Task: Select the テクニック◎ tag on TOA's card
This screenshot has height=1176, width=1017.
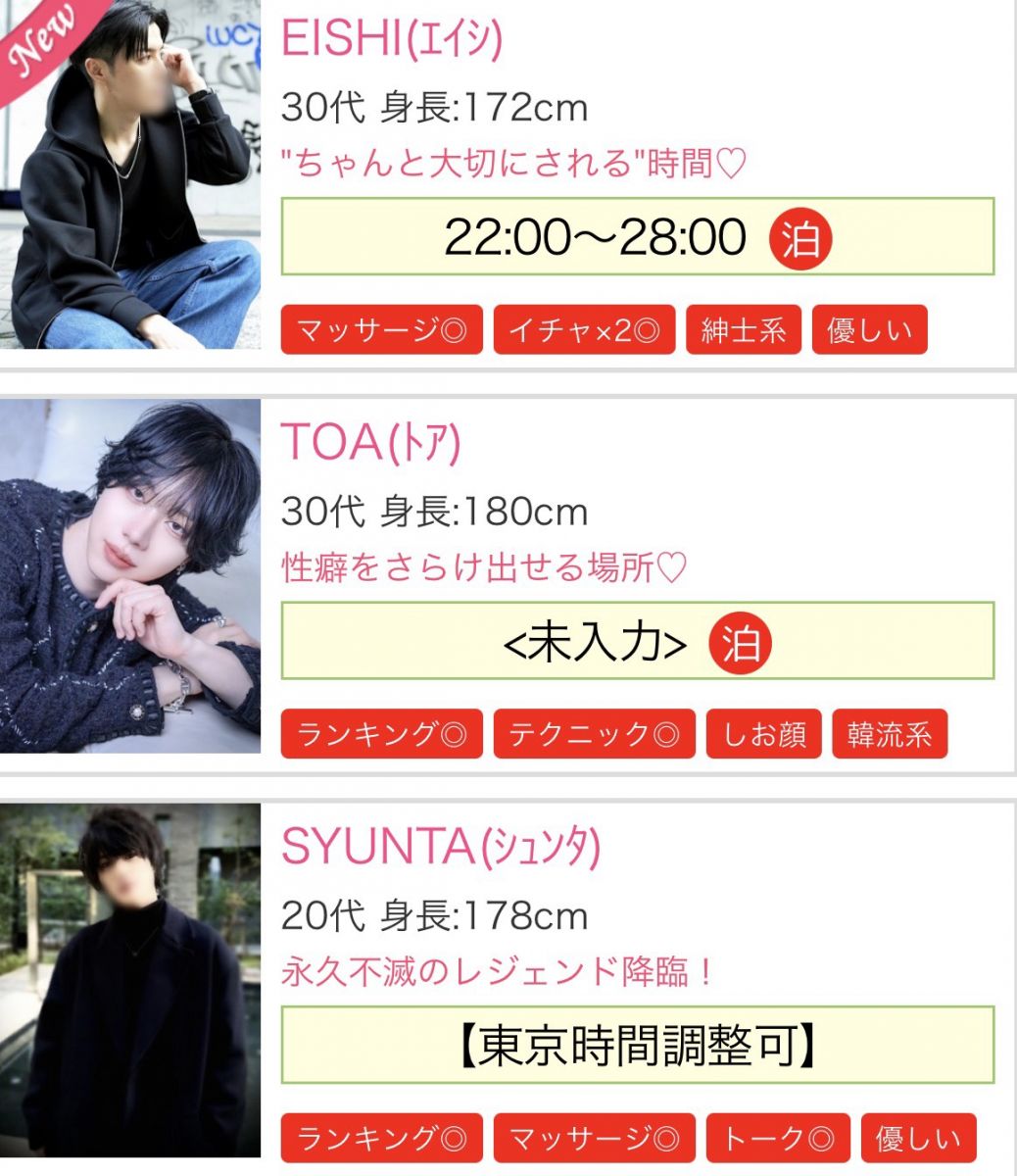Action: [x=594, y=734]
